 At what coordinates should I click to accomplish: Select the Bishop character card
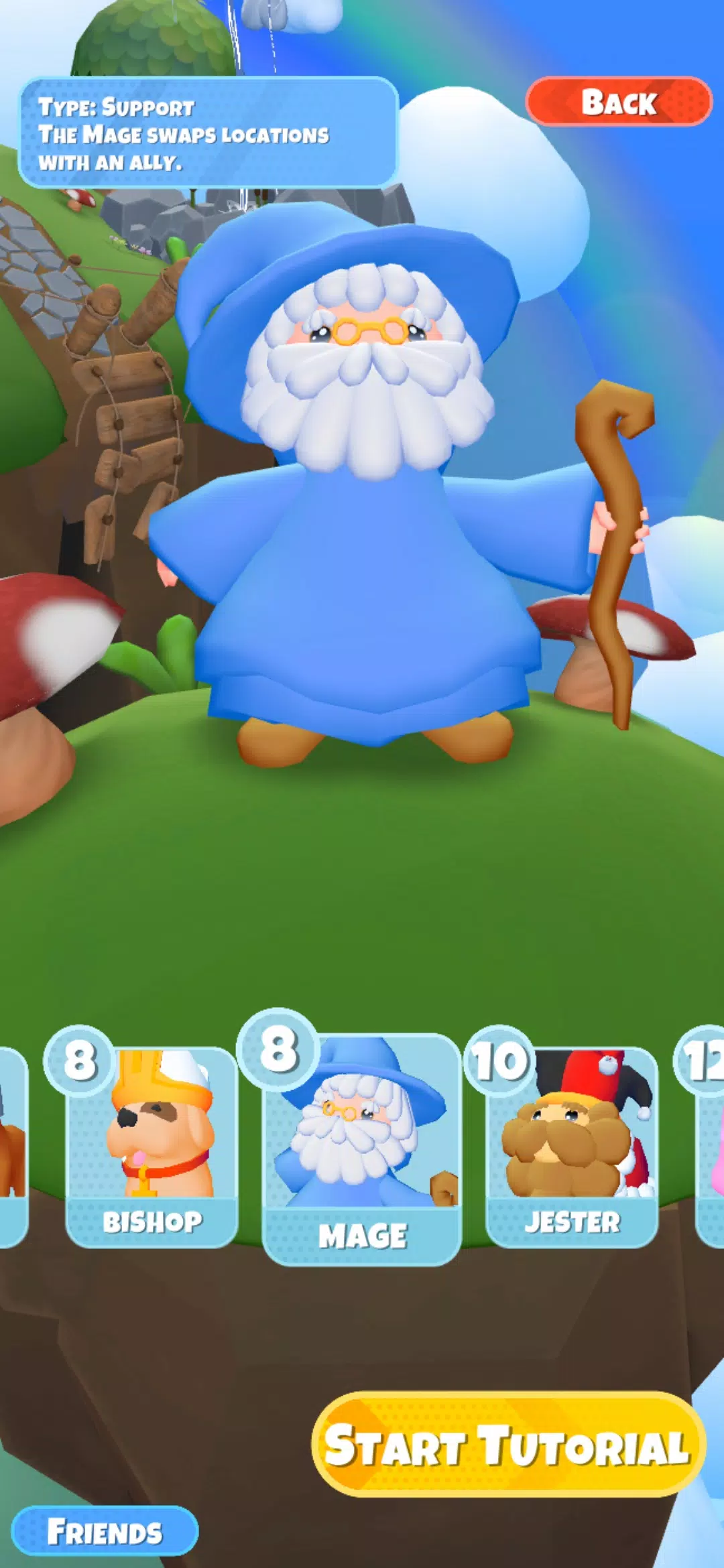click(x=152, y=1147)
